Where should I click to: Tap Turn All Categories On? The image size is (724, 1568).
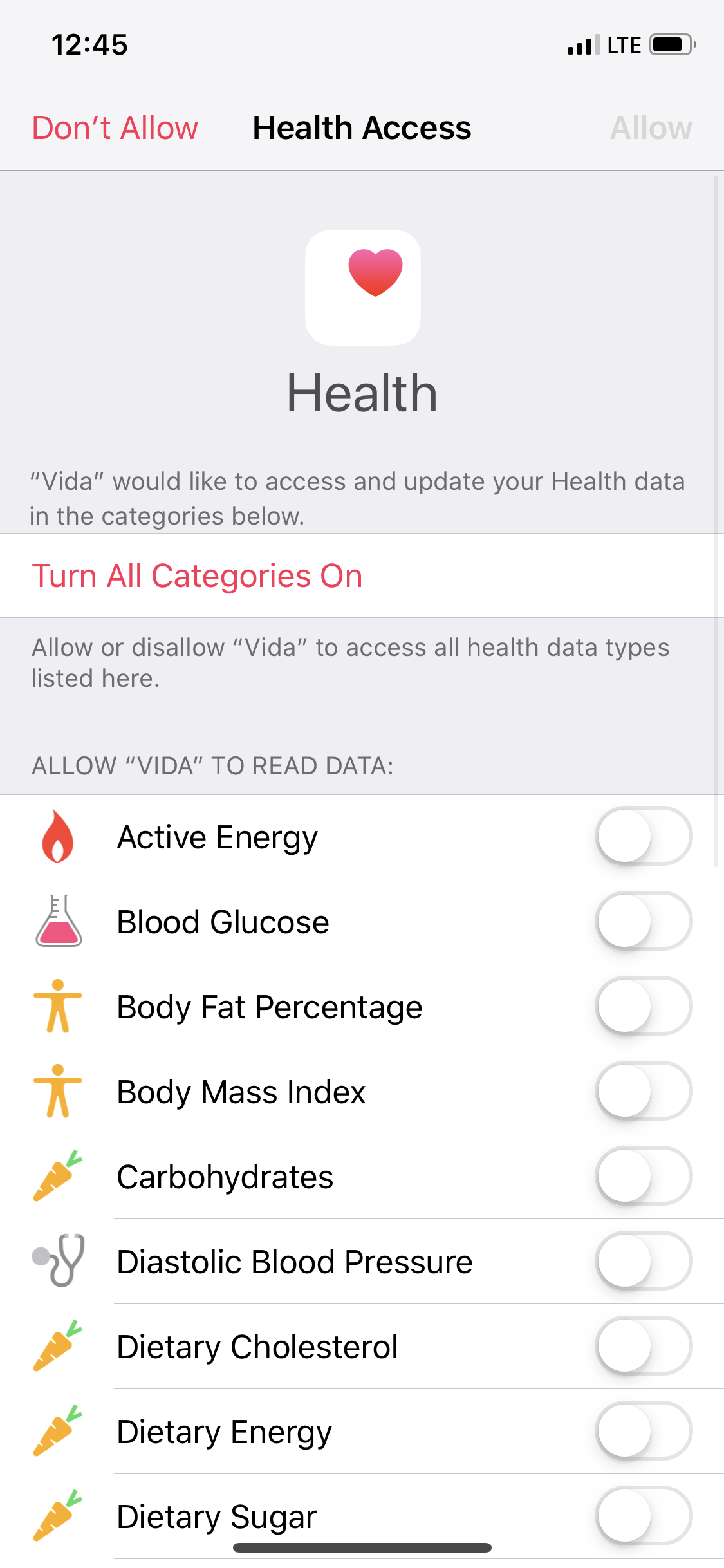click(x=197, y=576)
